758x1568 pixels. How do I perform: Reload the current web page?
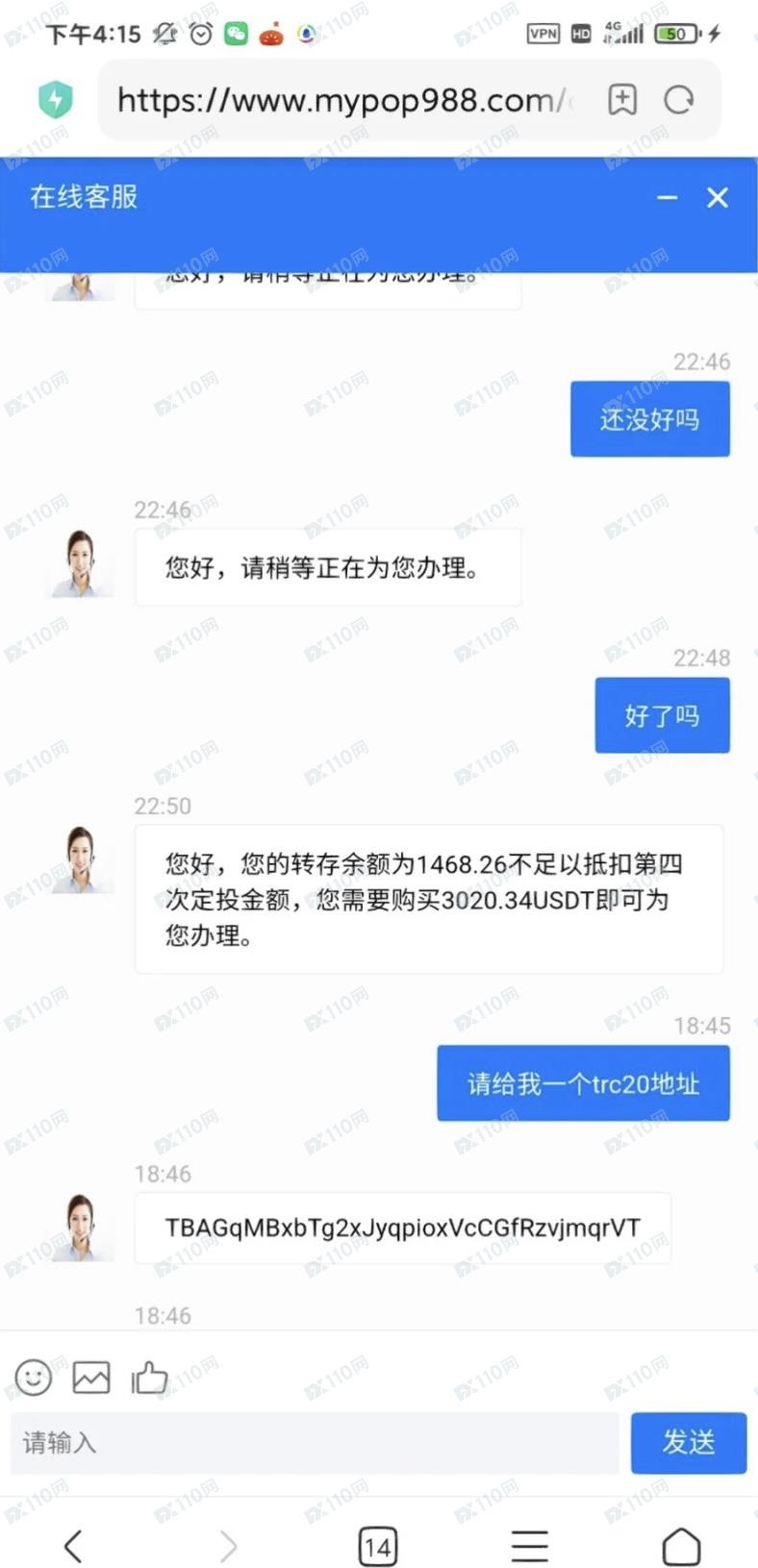(x=679, y=99)
